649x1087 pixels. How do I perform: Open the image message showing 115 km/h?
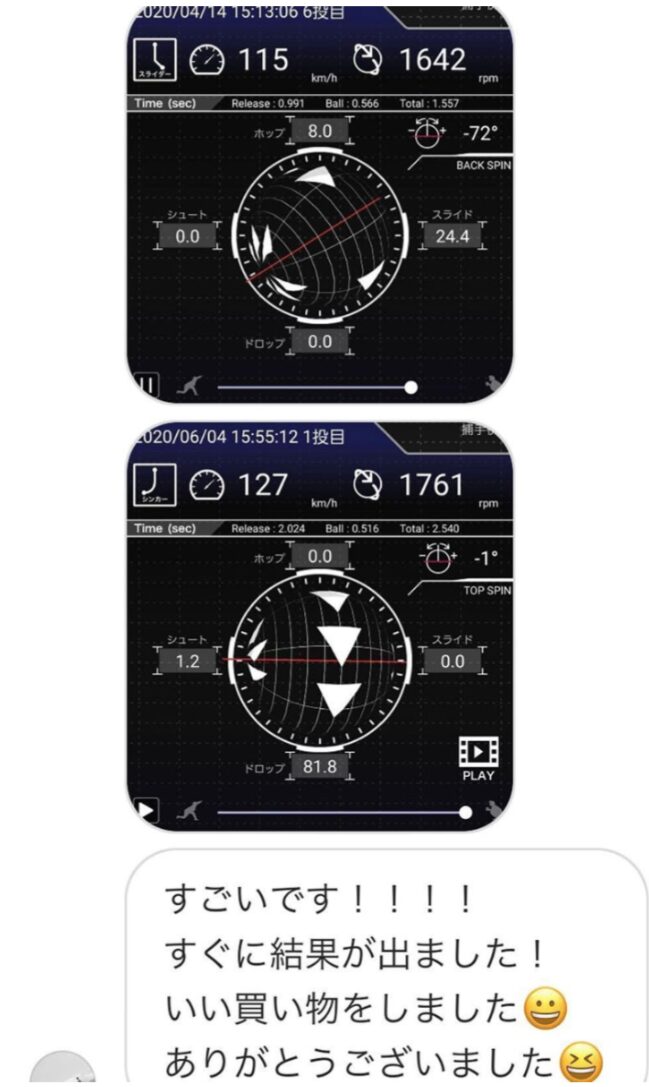[318, 205]
